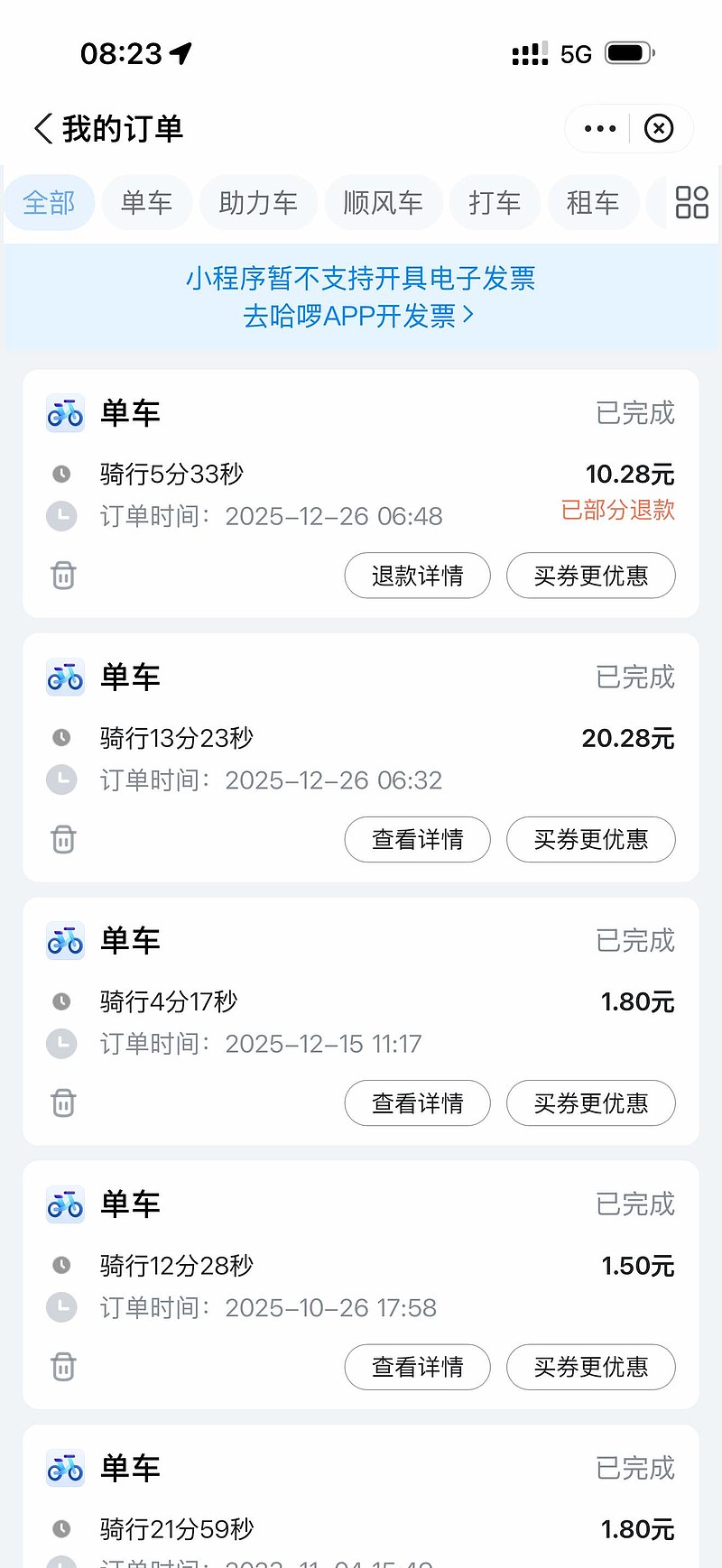Switch to the 打车 tab
Screen dimensions: 722x1568
495,203
